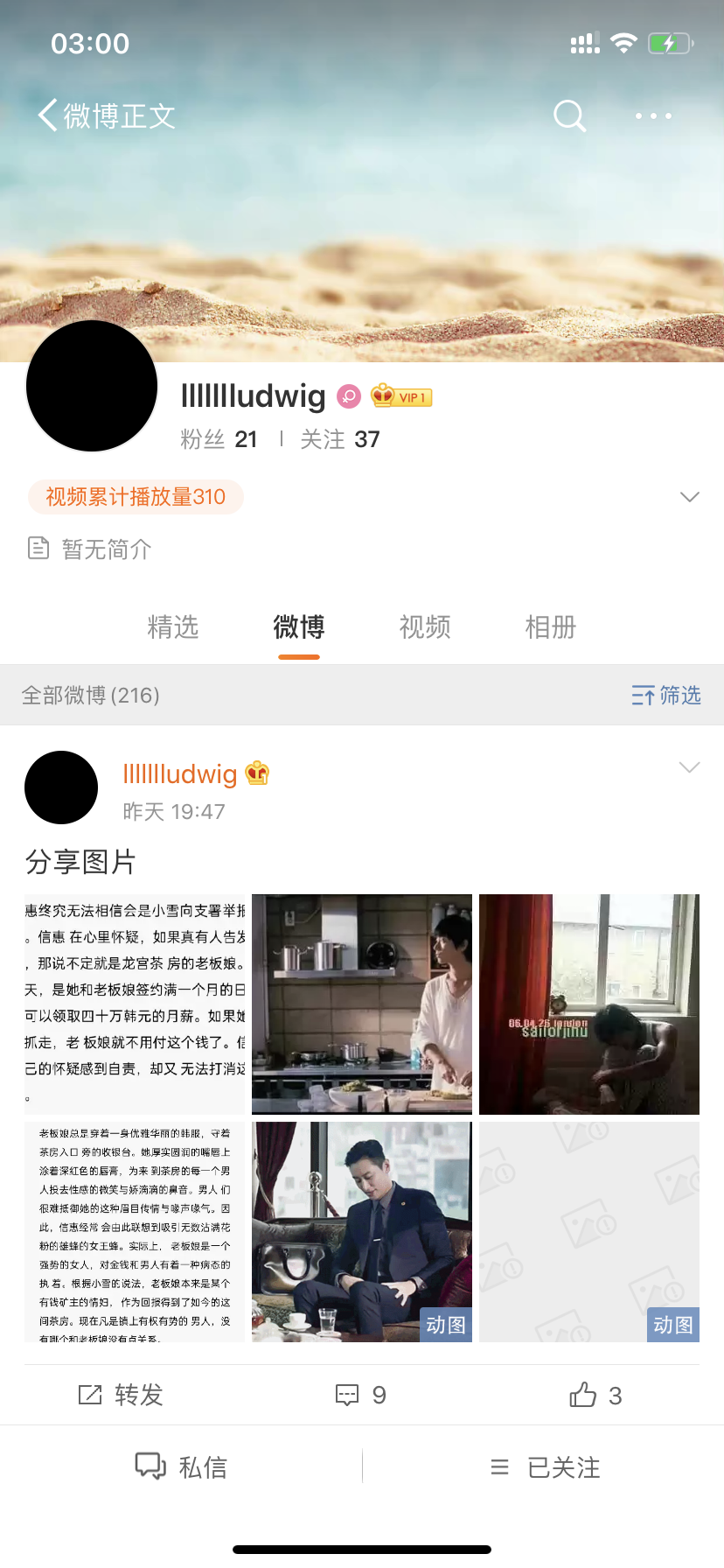Open the profile avatar picture
This screenshot has width=724, height=1568.
point(92,386)
